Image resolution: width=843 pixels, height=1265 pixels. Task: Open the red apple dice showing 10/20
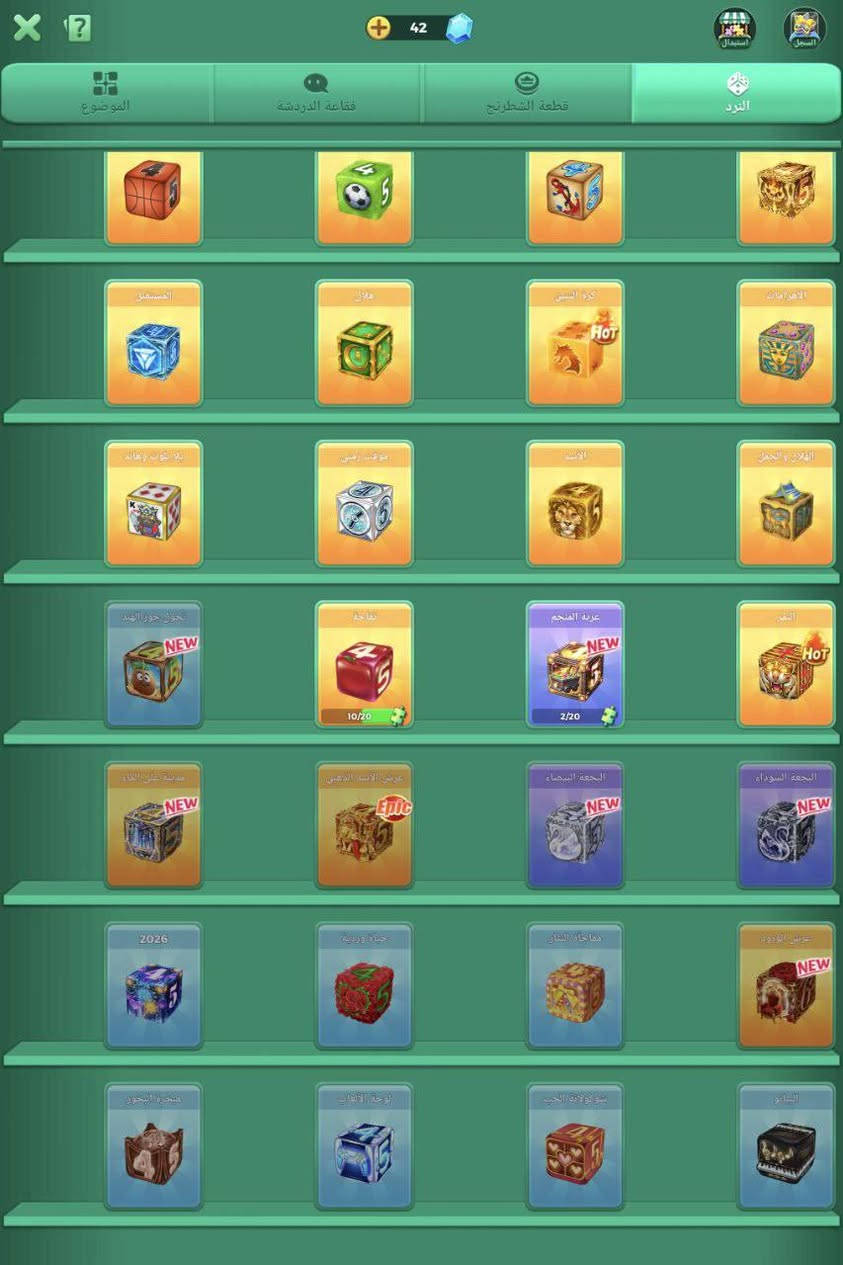(x=364, y=665)
